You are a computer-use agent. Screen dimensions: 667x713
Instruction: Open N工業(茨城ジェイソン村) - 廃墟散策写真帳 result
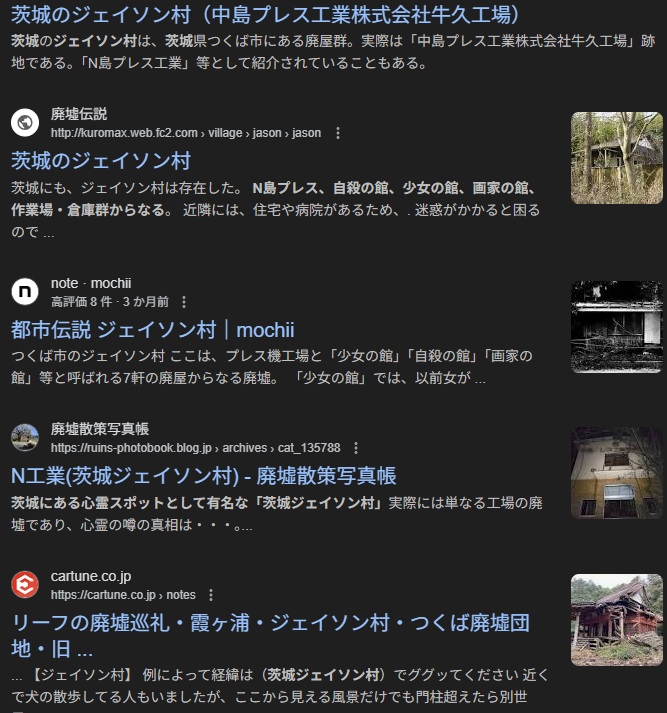point(204,476)
